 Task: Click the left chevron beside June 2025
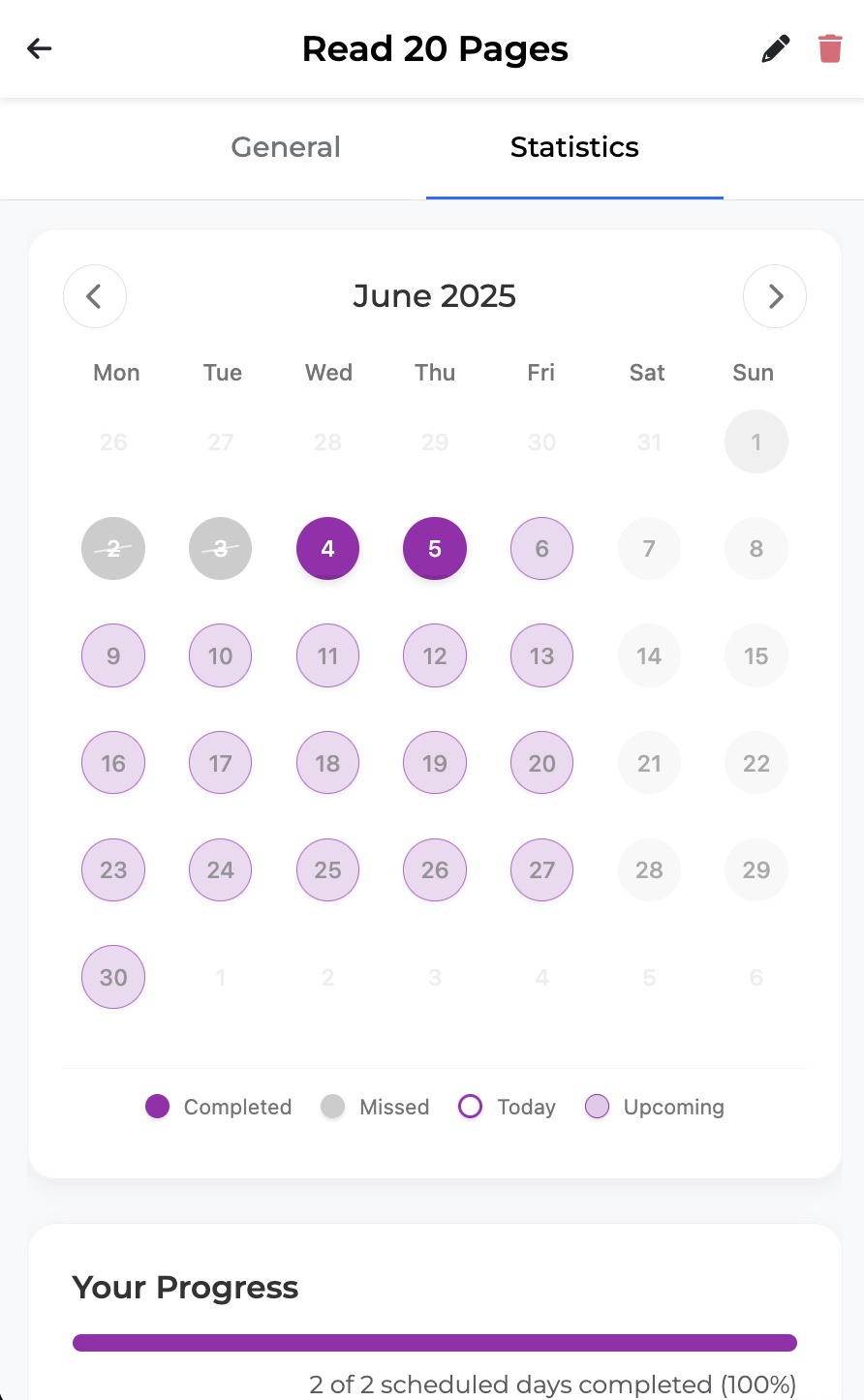tap(94, 296)
